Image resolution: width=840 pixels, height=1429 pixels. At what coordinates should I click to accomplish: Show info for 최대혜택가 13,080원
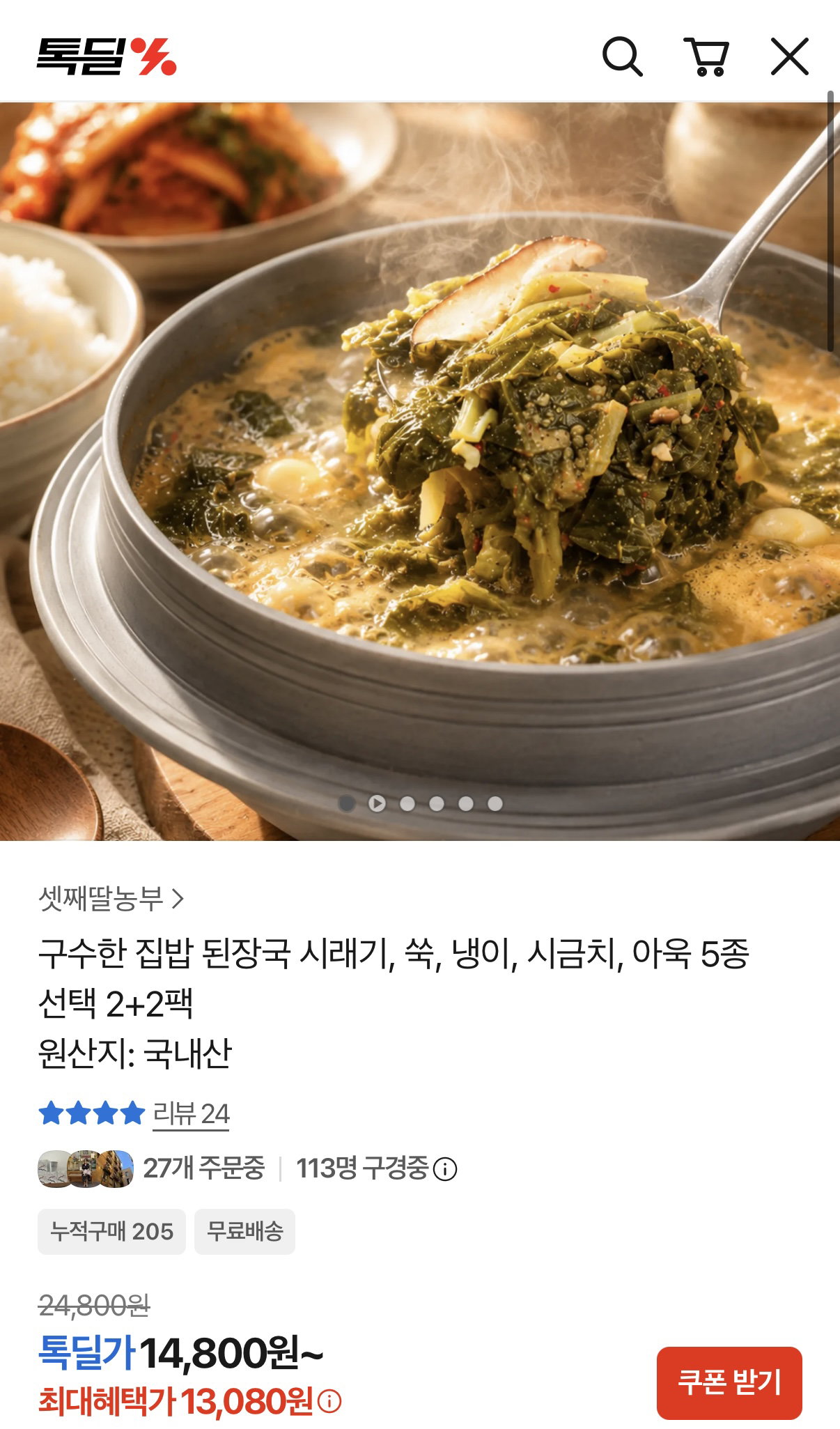329,1401
